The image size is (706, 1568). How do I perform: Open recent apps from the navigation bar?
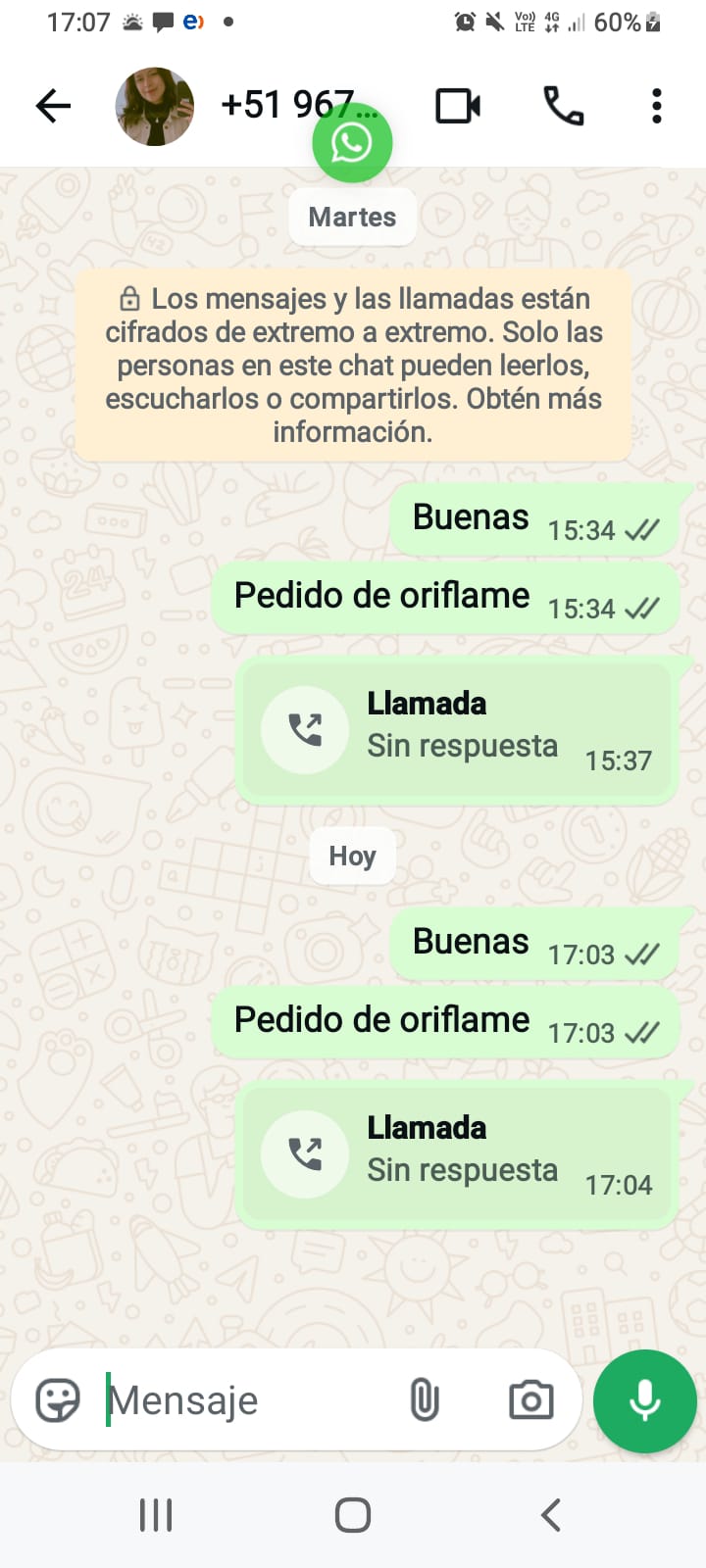coord(156,1515)
